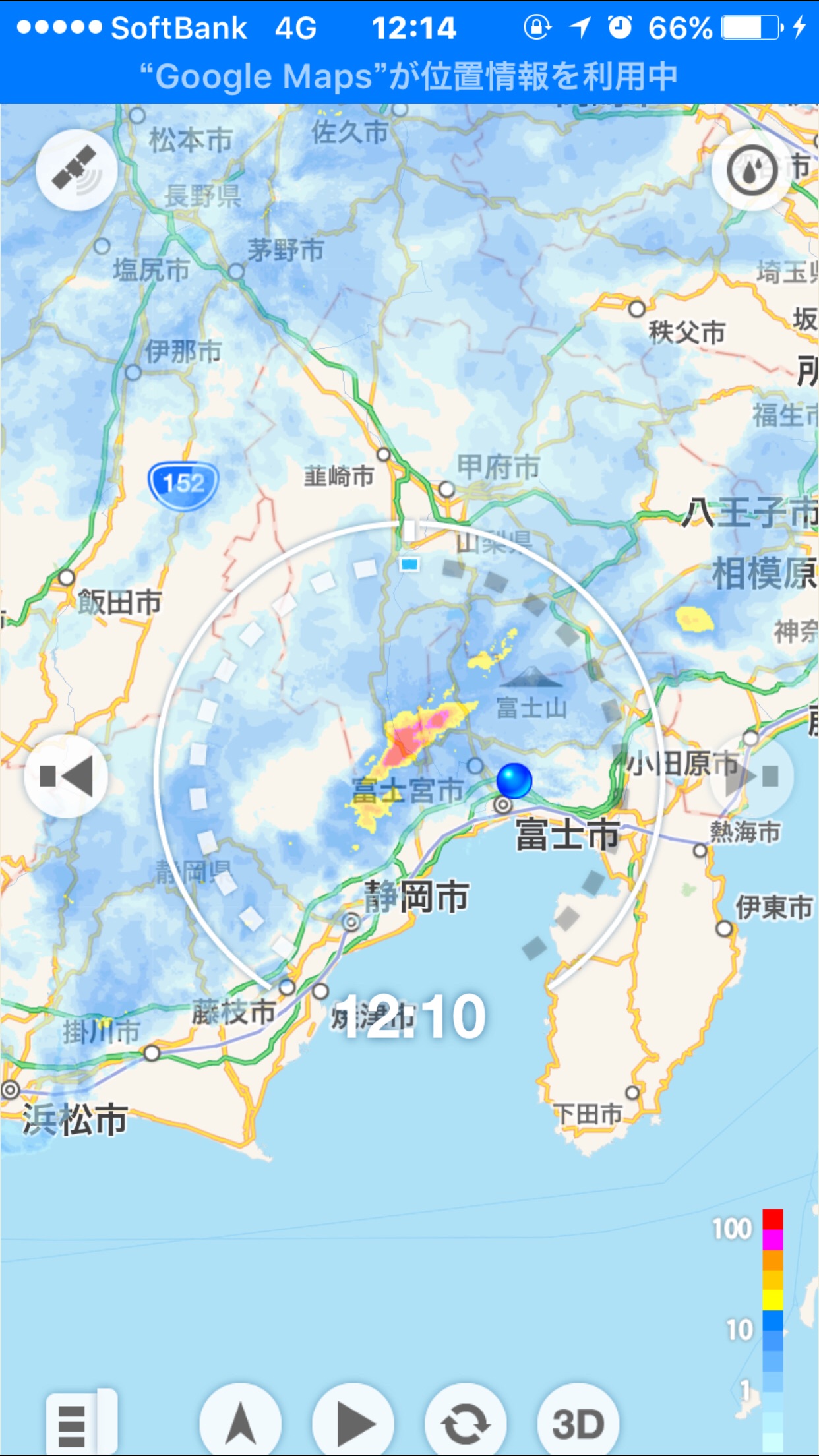The image size is (819, 1456).
Task: Play the radar animation
Action: tap(353, 1423)
